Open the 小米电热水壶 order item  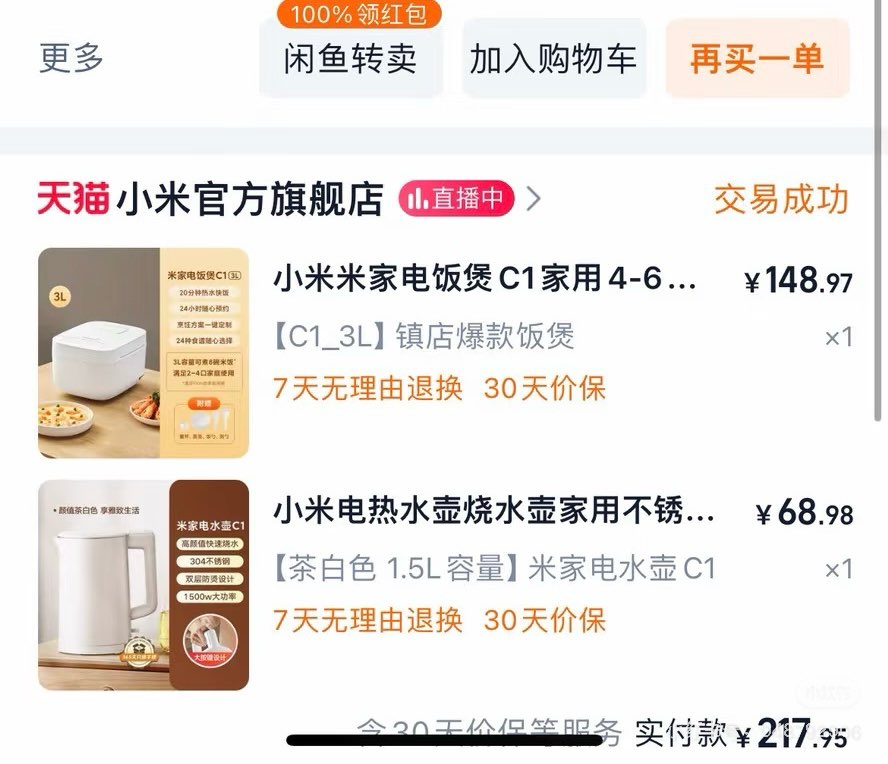tap(494, 514)
